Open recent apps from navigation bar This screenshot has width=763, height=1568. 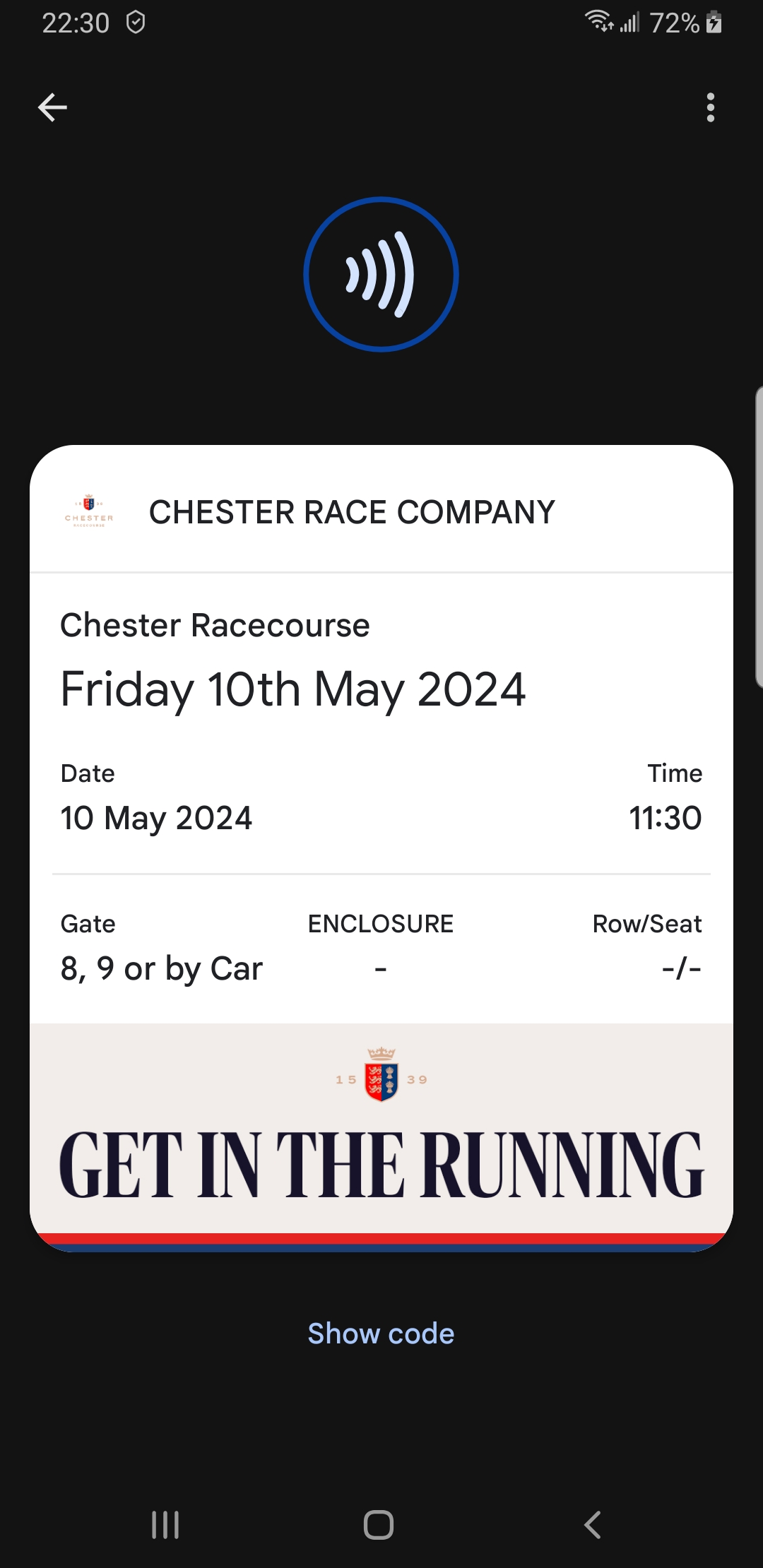[165, 1525]
